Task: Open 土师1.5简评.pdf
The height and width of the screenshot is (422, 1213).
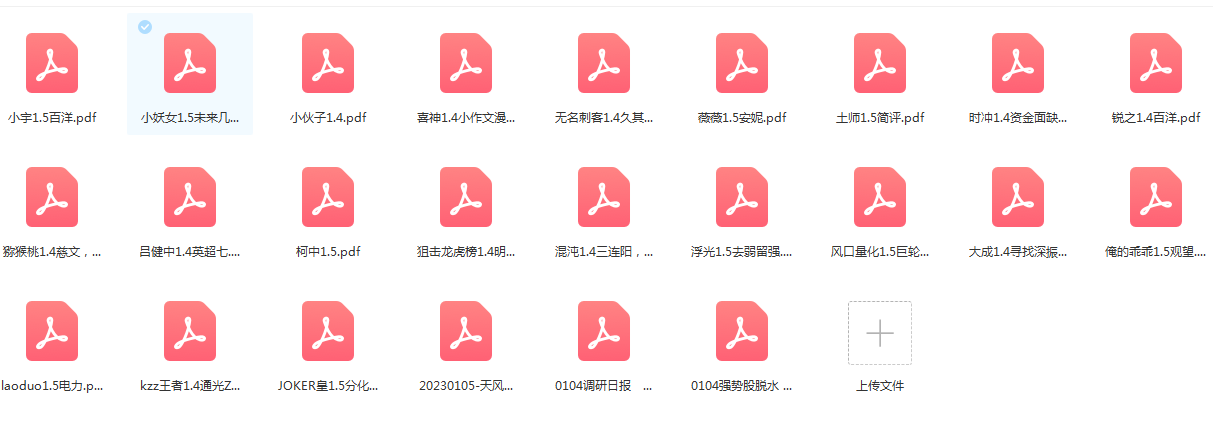Action: pyautogui.click(x=880, y=63)
